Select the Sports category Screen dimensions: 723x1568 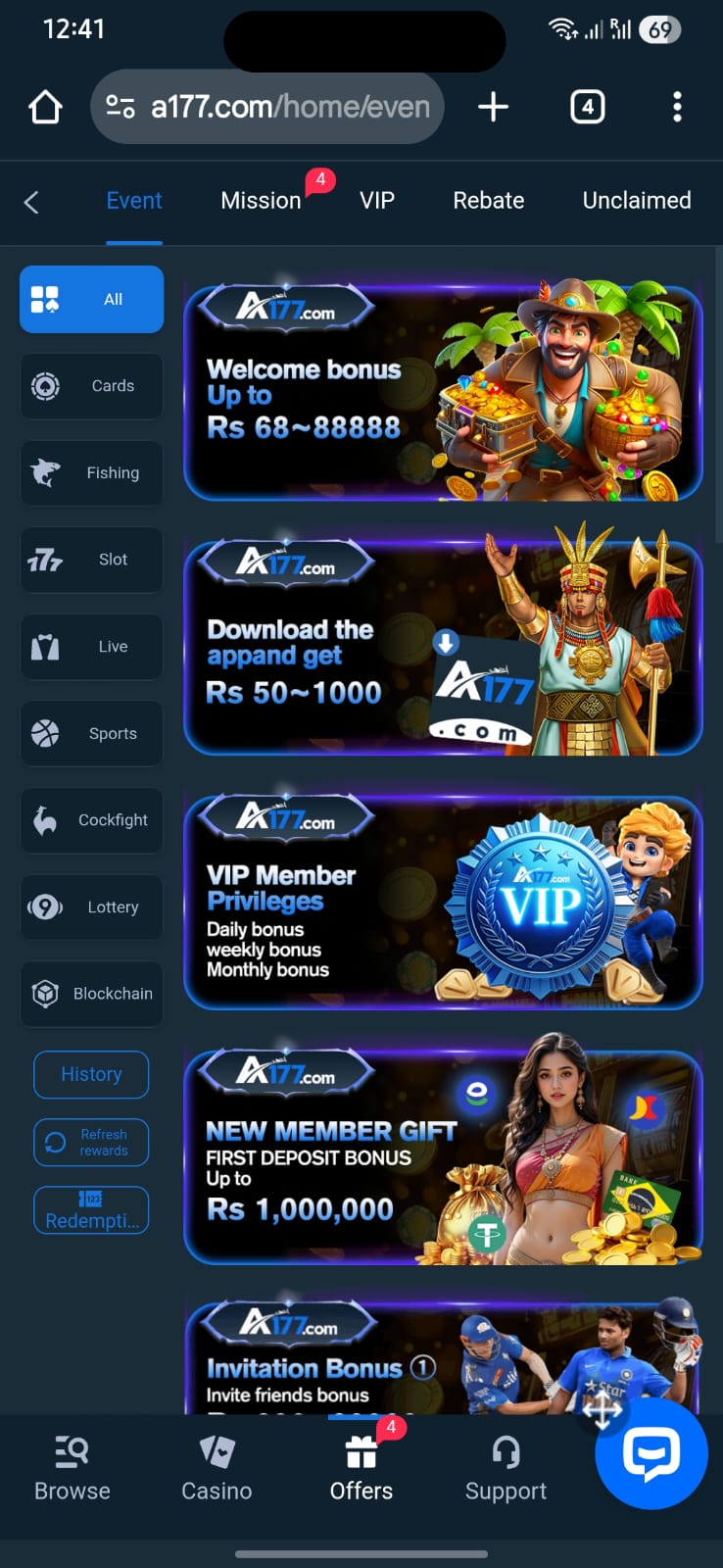click(92, 733)
